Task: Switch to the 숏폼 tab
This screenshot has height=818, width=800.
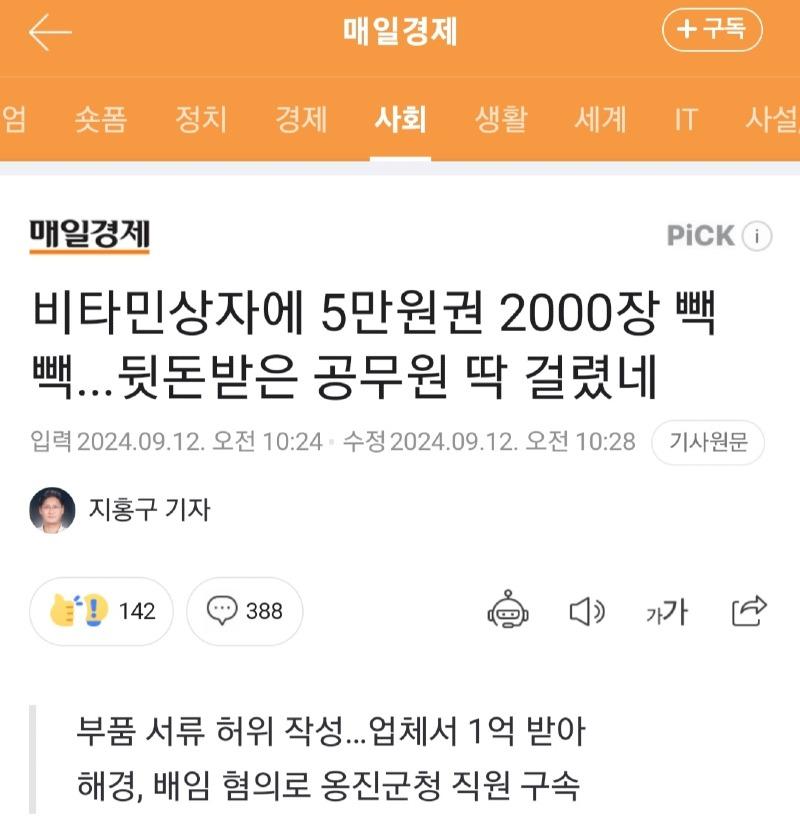Action: coord(100,121)
